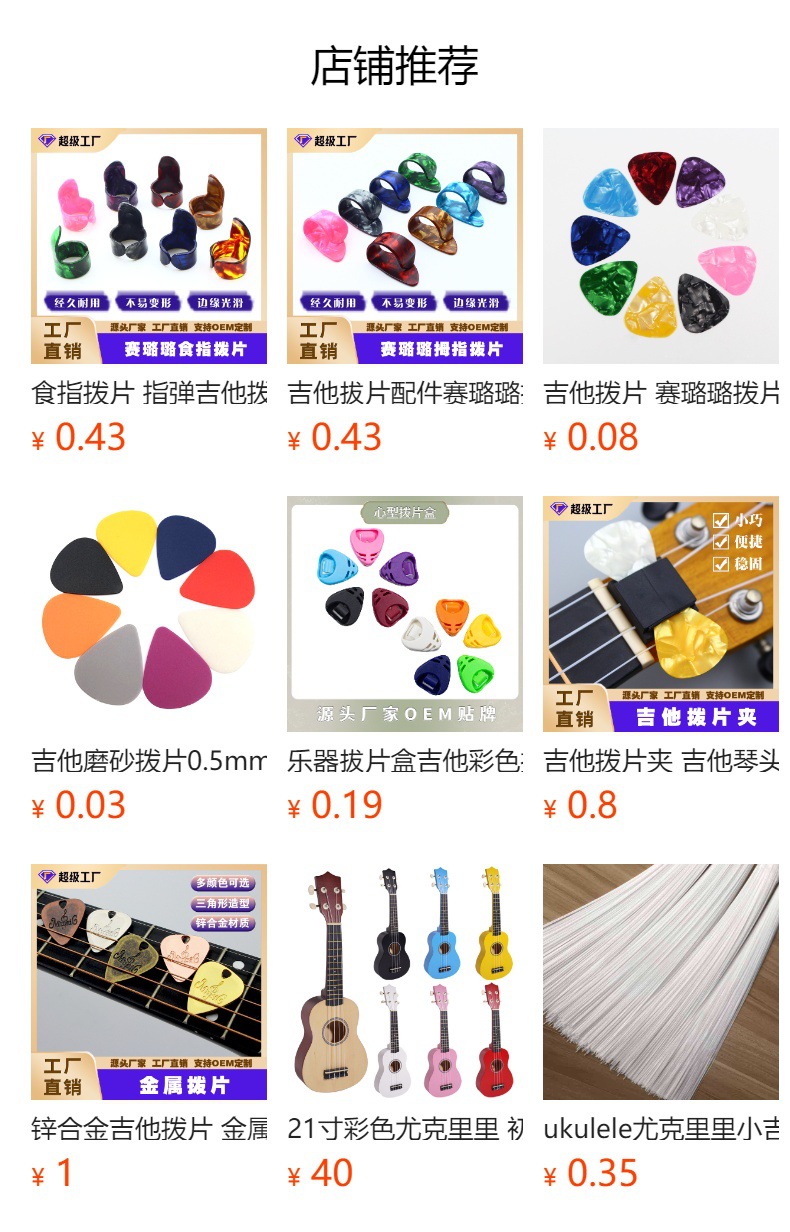Open the 食指拨片 指弹吉他 product card
790x1232 pixels.
pos(149,292)
